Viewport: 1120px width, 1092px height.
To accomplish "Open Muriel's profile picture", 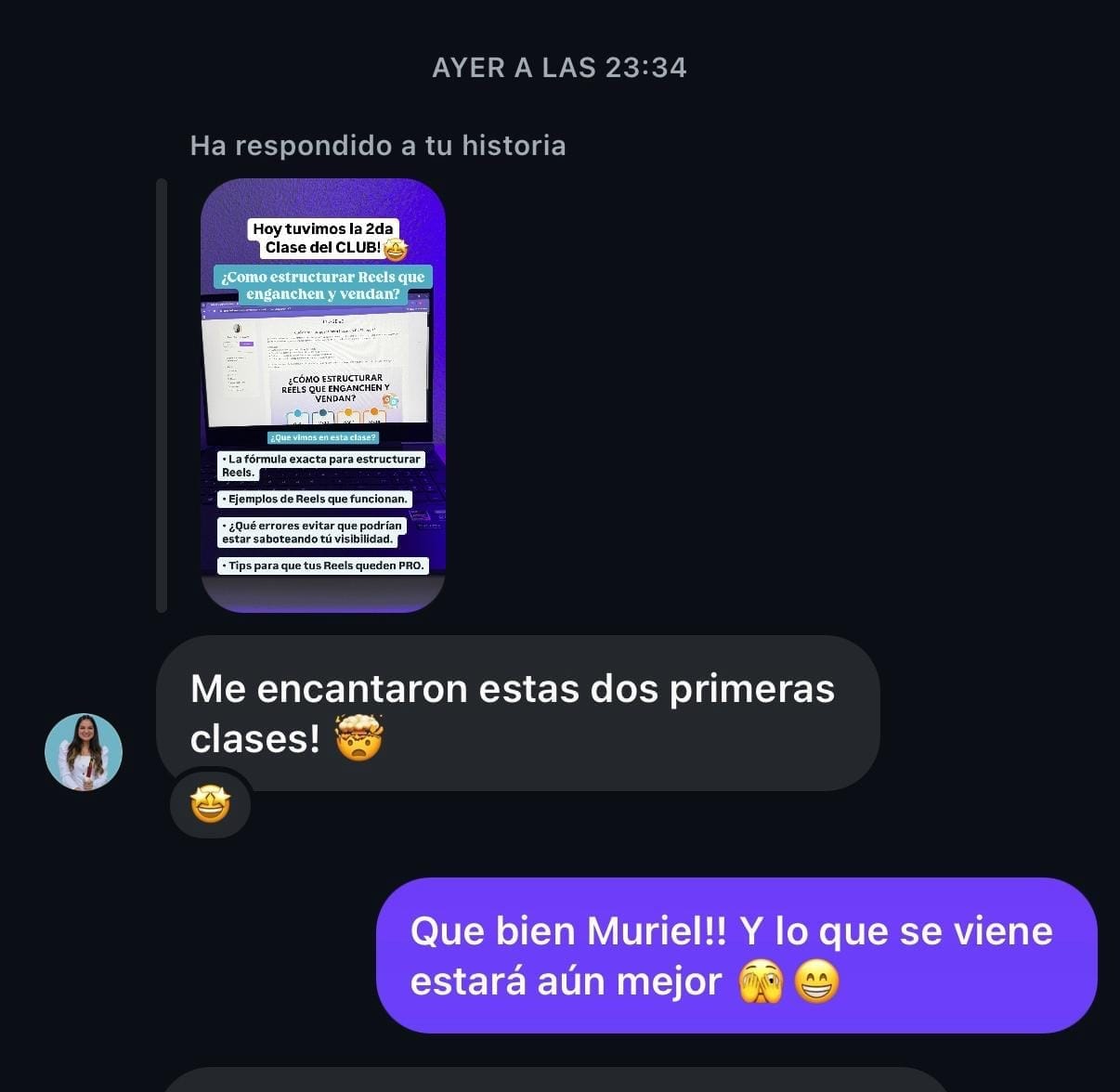I will tap(84, 752).
